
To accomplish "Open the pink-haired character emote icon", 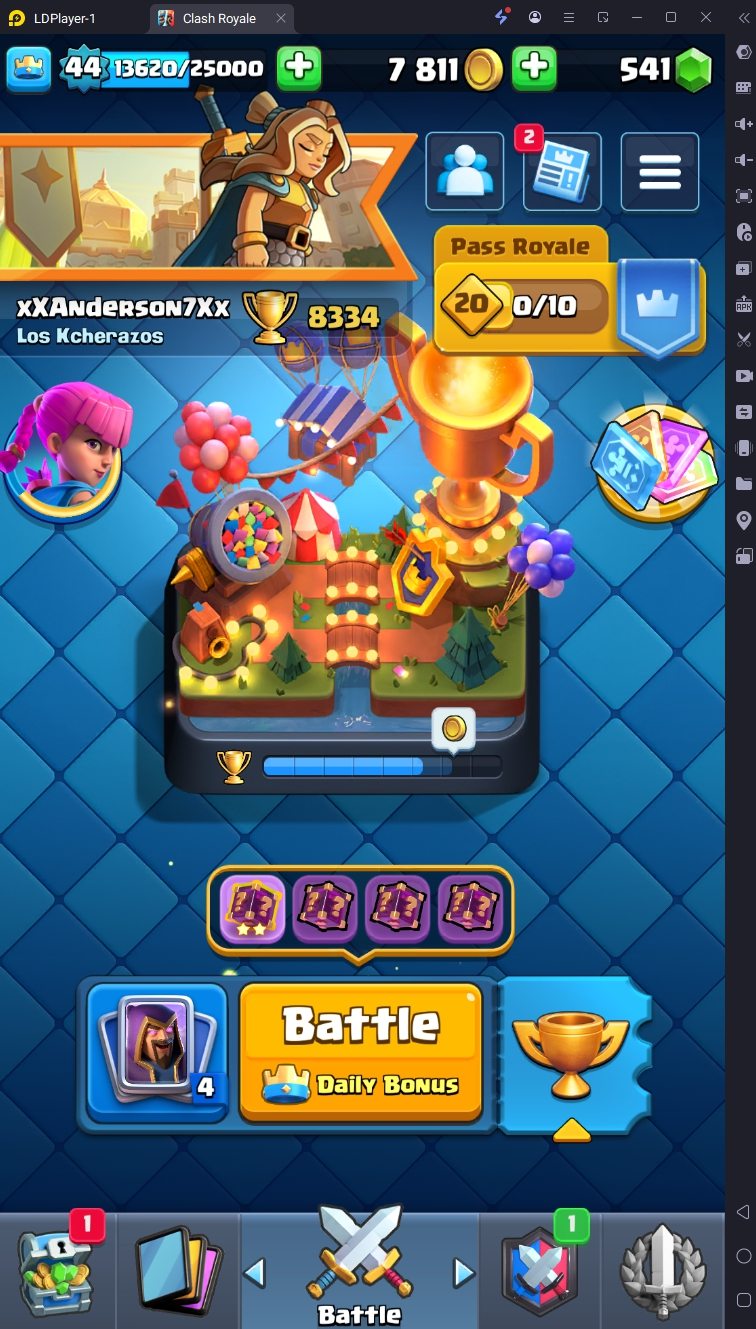I will tap(65, 450).
